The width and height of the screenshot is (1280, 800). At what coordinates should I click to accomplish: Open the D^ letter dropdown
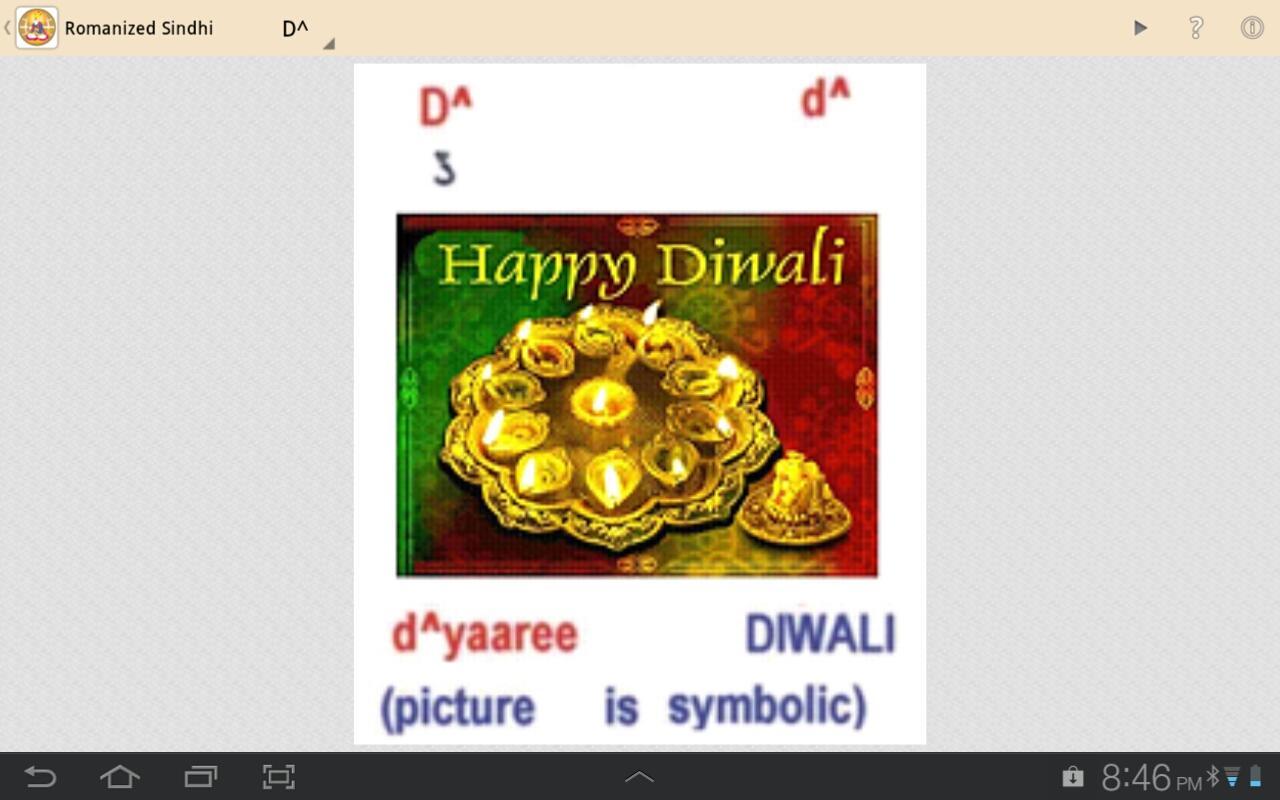click(x=305, y=30)
